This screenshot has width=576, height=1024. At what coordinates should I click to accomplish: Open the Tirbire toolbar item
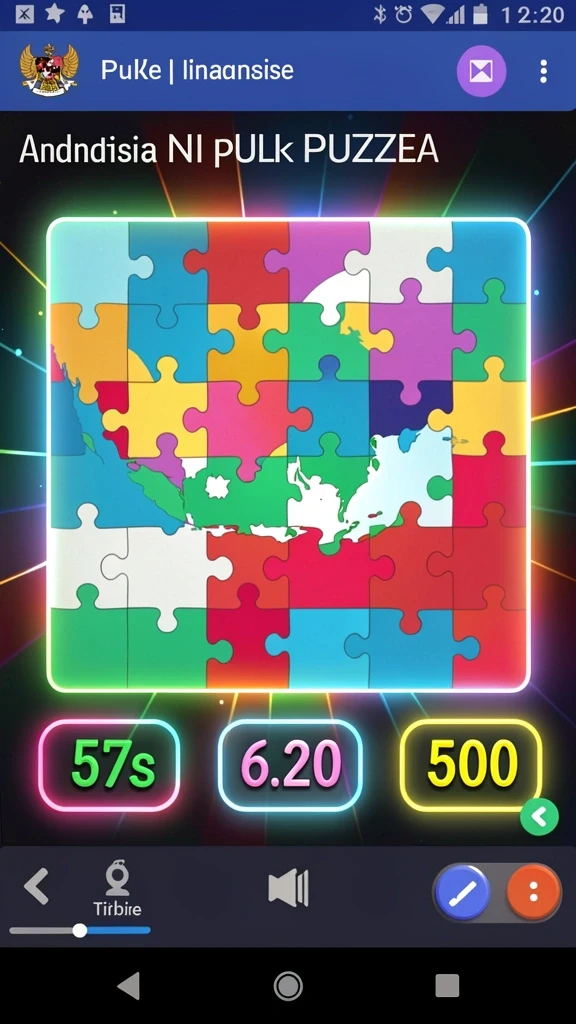click(x=117, y=889)
